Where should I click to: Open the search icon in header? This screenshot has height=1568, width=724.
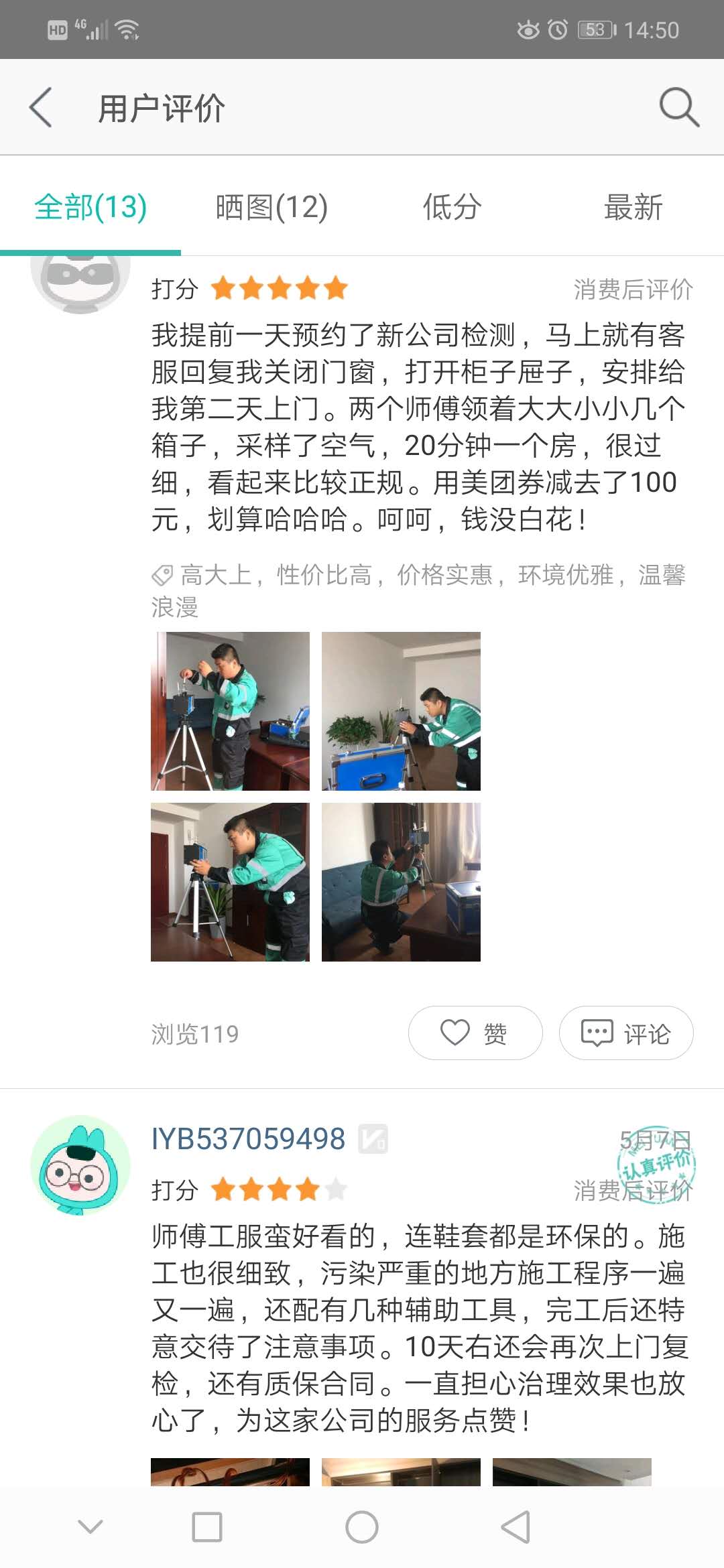click(x=678, y=107)
